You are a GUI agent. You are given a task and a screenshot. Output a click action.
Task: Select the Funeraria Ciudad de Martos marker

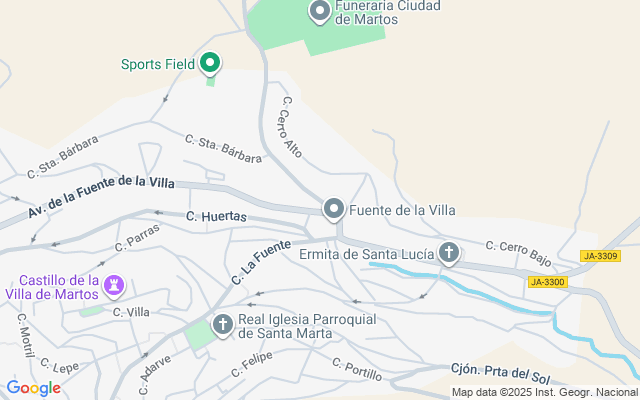tap(320, 12)
